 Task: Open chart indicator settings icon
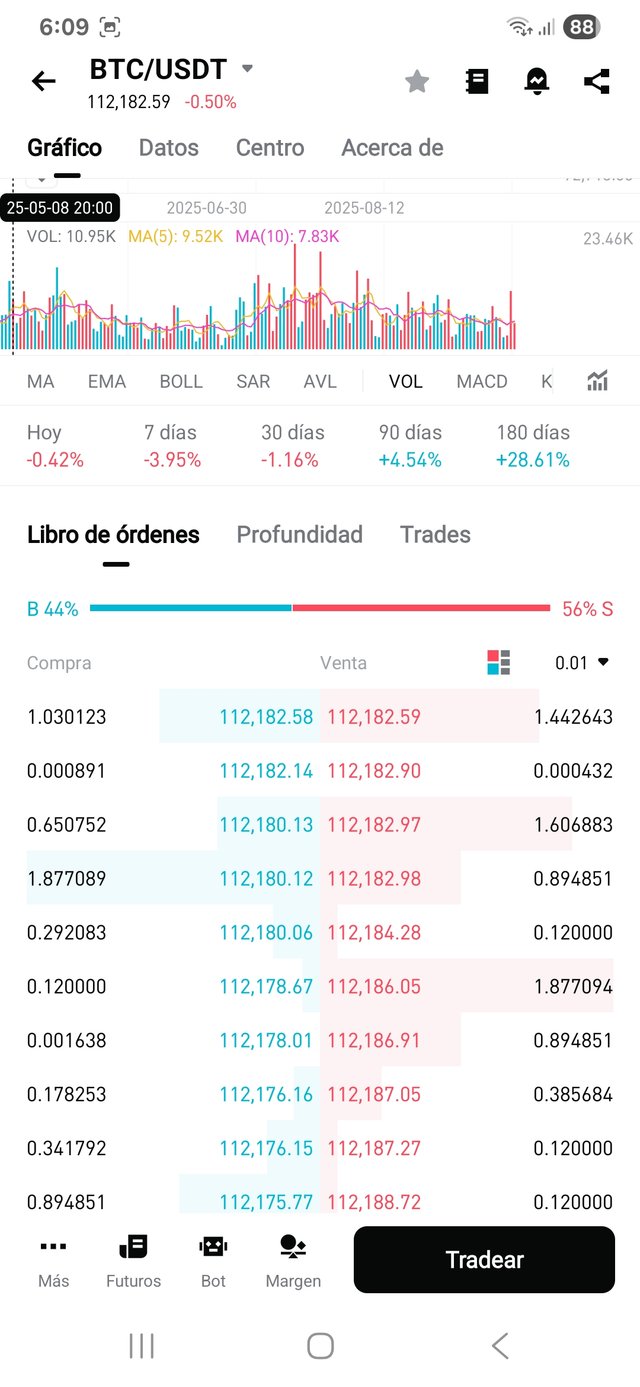[x=598, y=380]
